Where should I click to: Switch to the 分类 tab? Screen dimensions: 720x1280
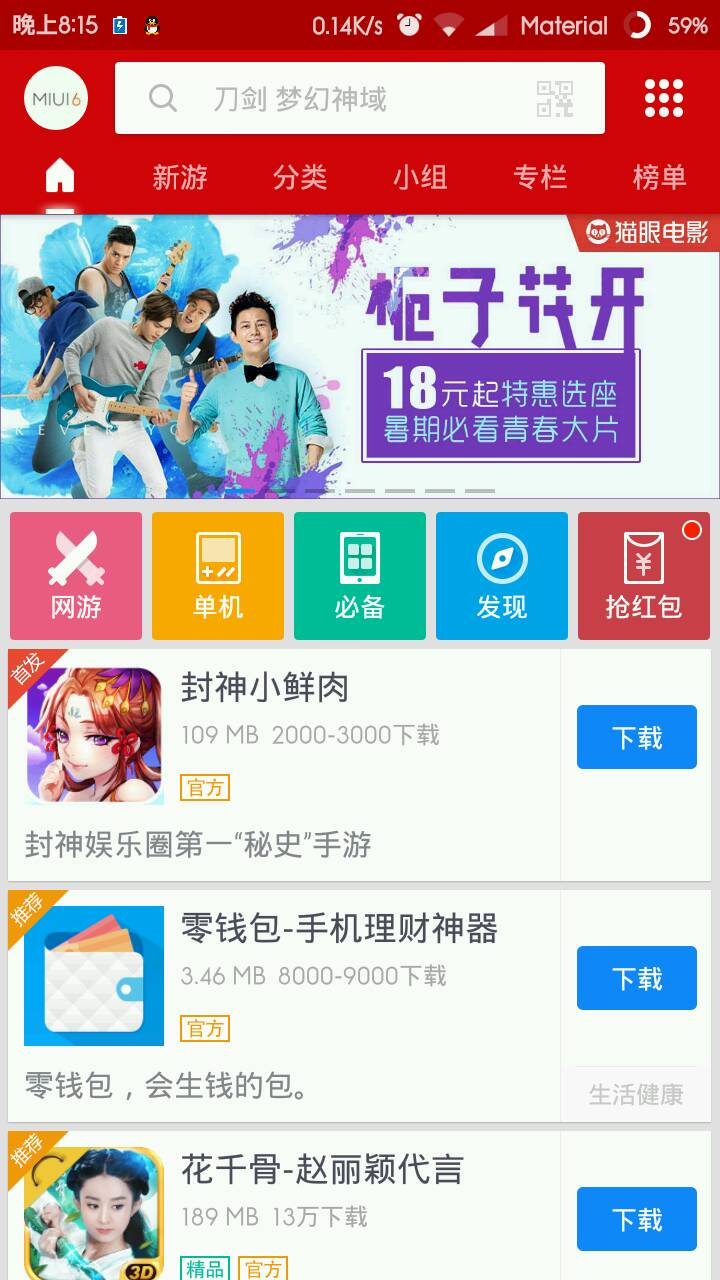coord(300,177)
